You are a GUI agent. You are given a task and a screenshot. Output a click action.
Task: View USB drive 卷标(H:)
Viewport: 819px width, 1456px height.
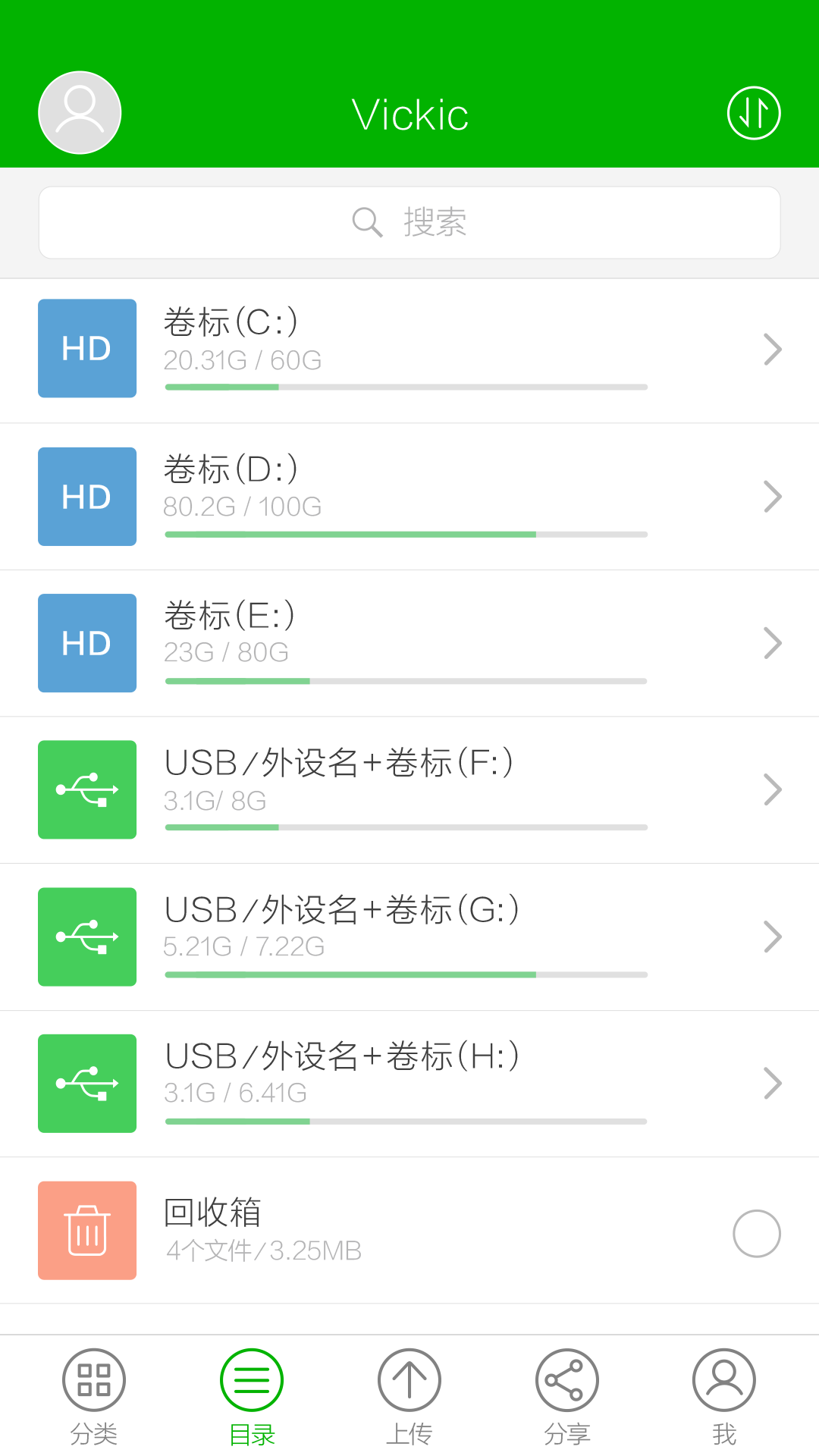pyautogui.click(x=409, y=1083)
